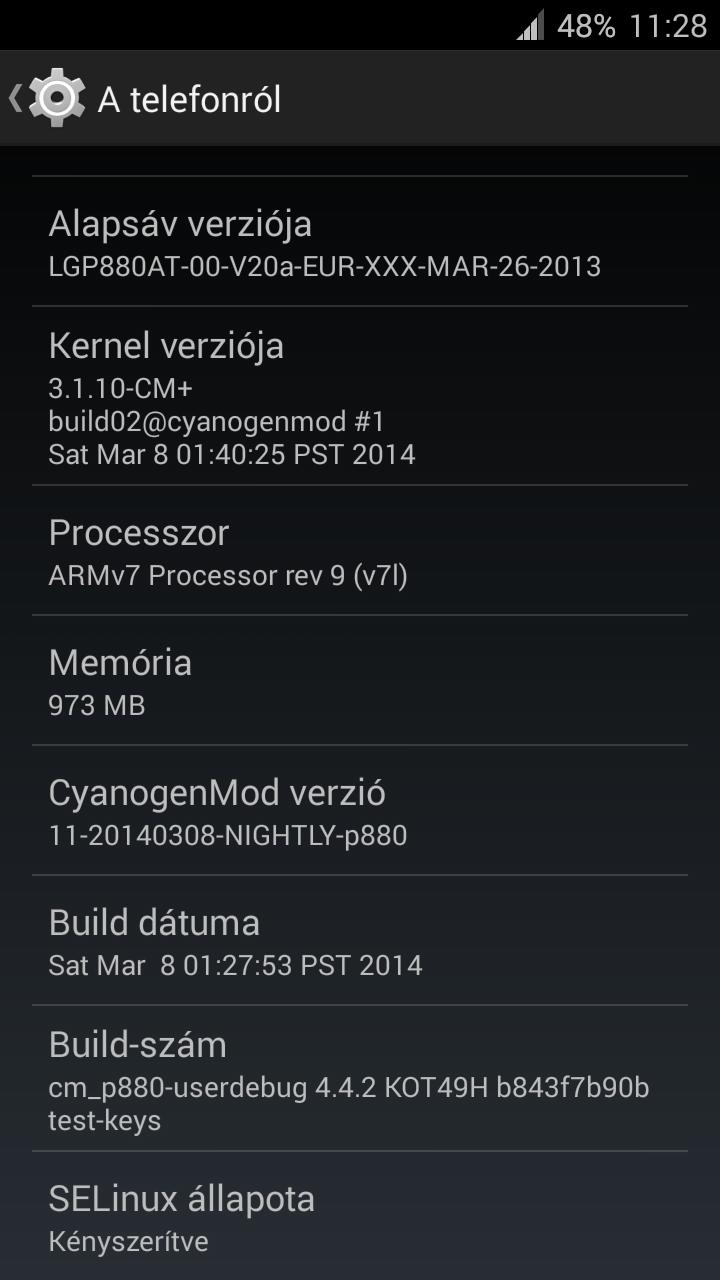Tap the Memória row
Viewport: 720px width, 1280px height.
click(360, 680)
